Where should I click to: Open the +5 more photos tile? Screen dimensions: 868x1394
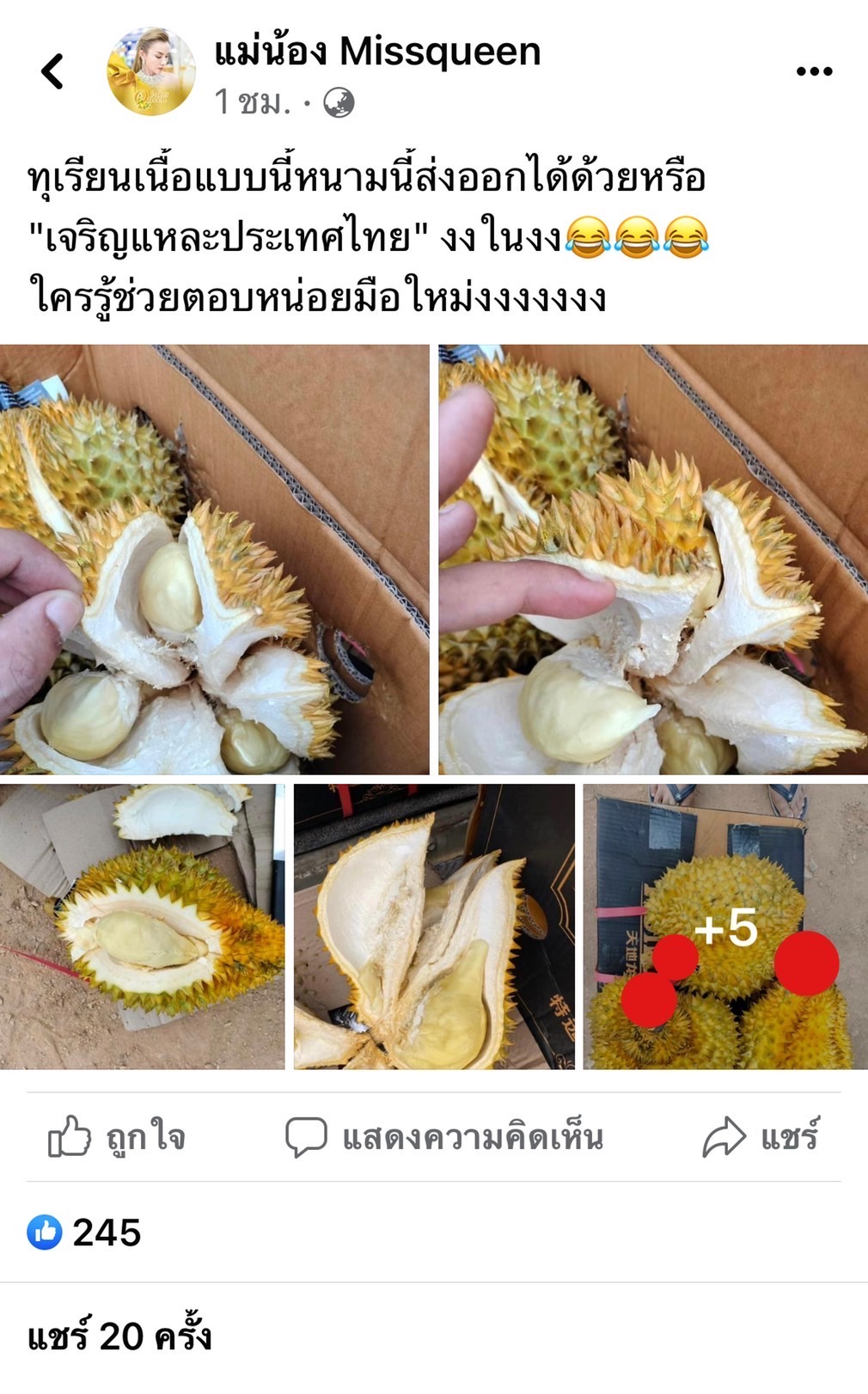[x=724, y=926]
